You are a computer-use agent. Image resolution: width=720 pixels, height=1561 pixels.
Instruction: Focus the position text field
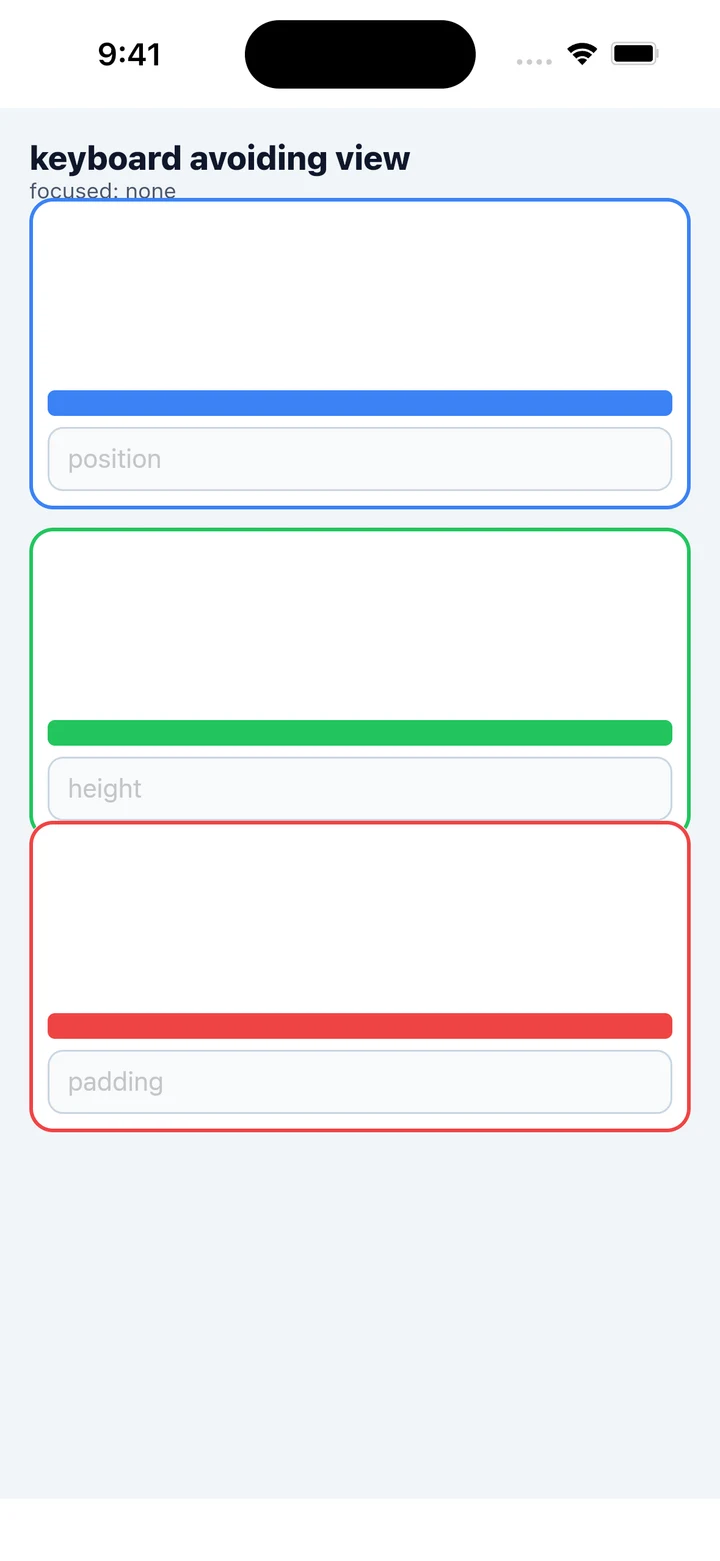coord(360,459)
